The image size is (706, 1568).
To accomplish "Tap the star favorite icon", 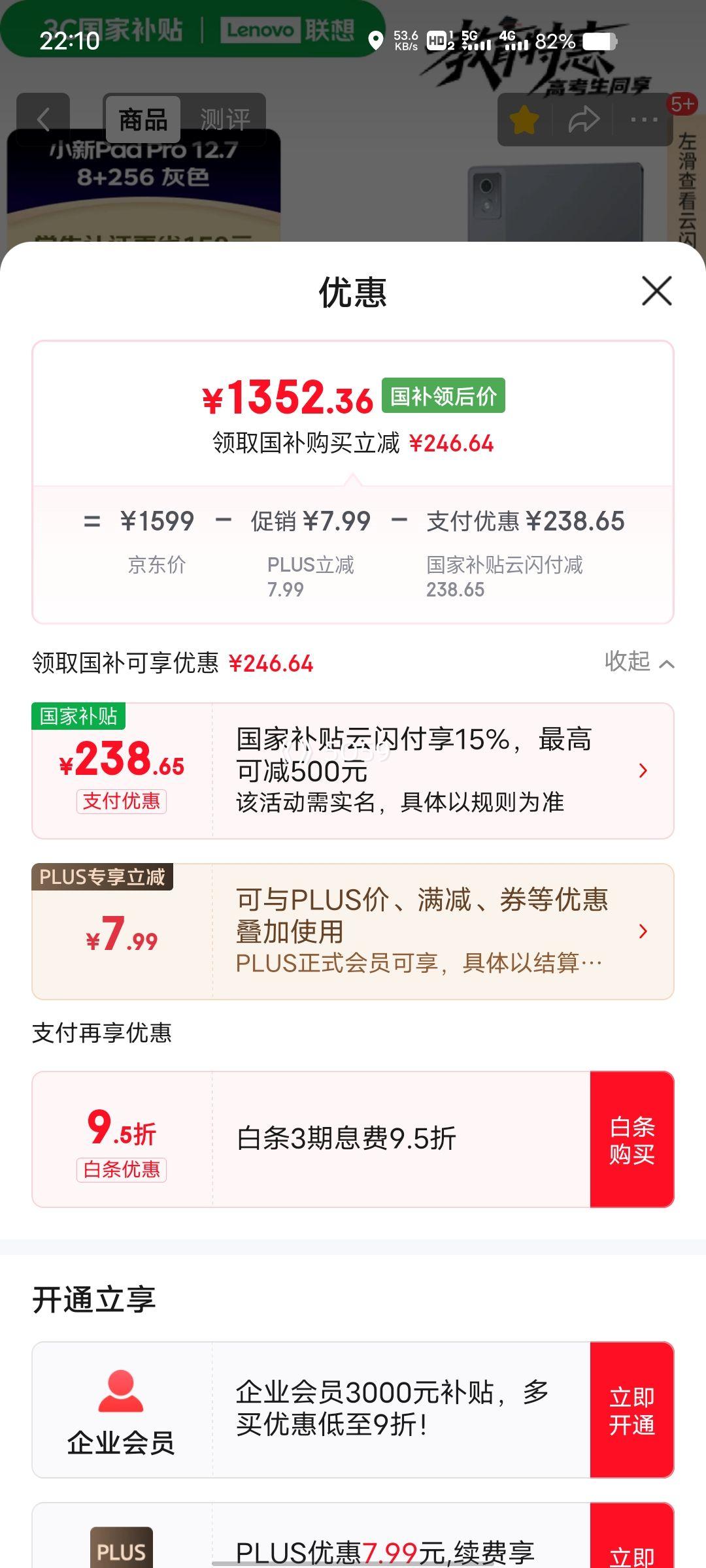I will pos(523,119).
